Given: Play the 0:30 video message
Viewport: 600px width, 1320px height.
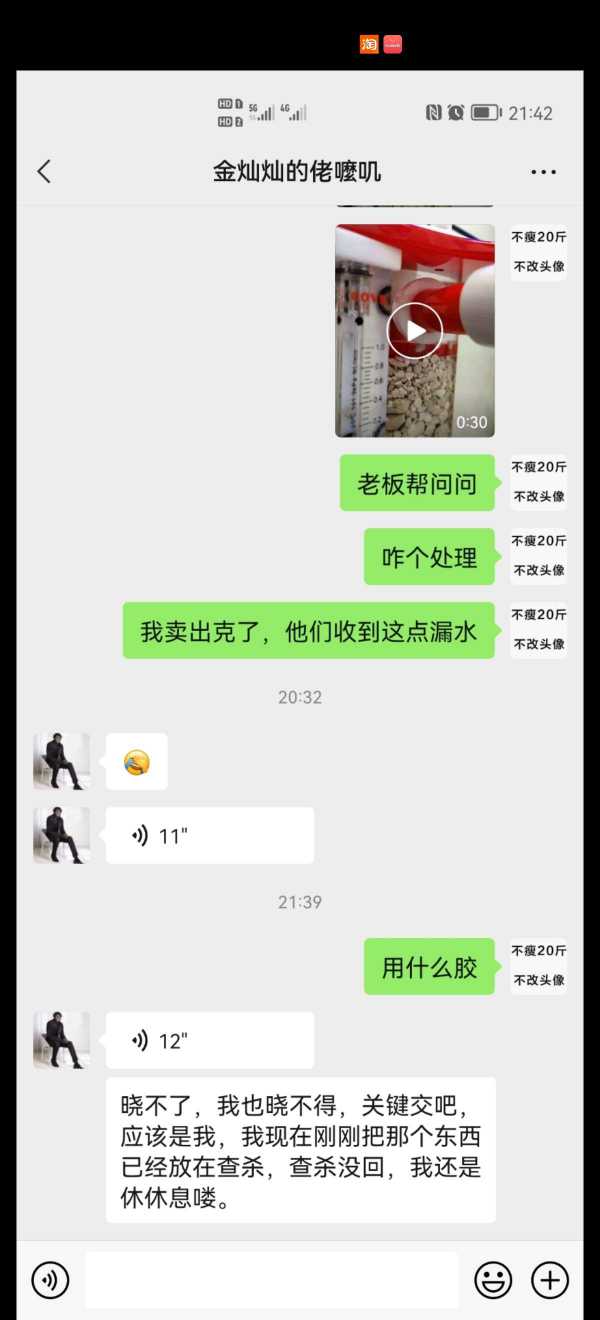Looking at the screenshot, I should click(x=414, y=331).
